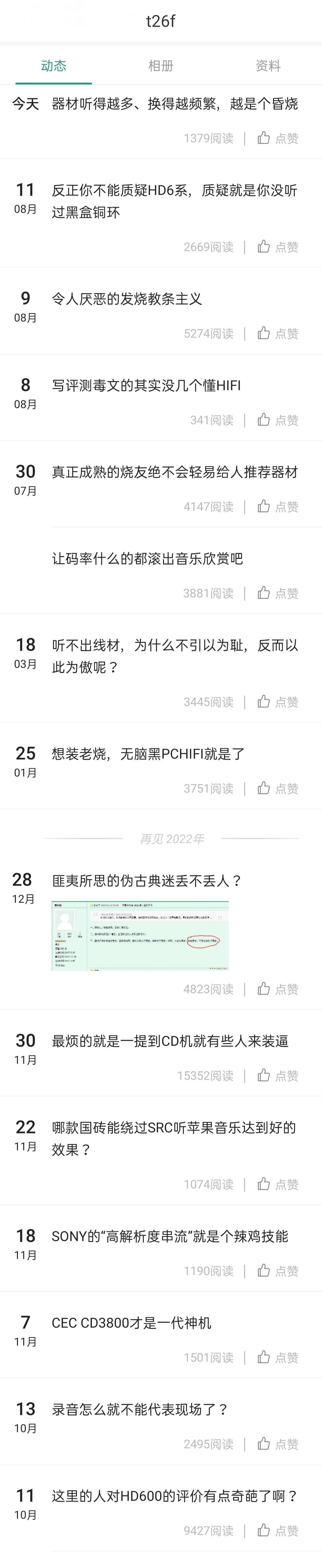Open post about HD600的评价
Screen dimensions: 322x1568
[x=174, y=1496]
